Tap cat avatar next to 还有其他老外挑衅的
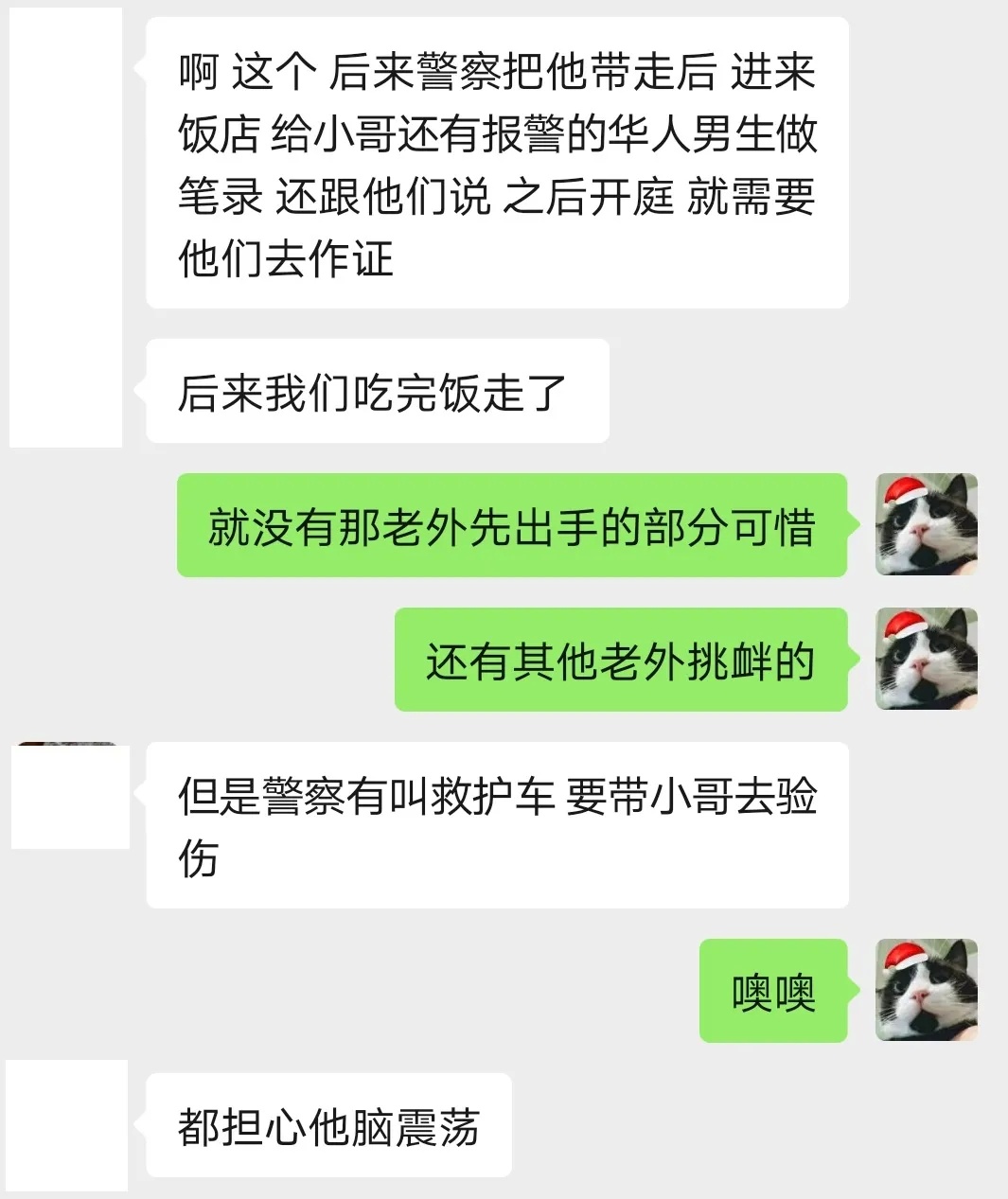Viewport: 1008px width, 1199px height. click(926, 659)
